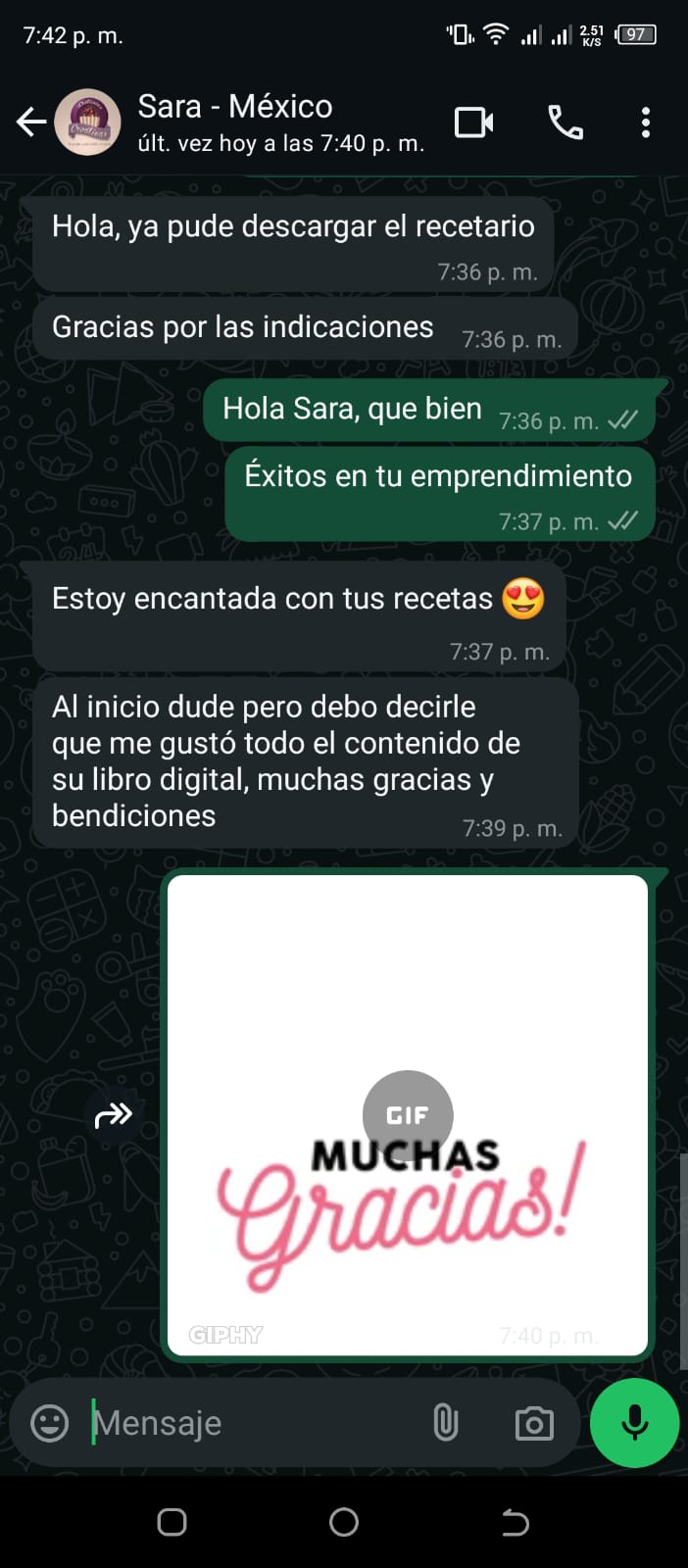688x1568 pixels.
Task: Open the recent apps view
Action: (x=172, y=1522)
